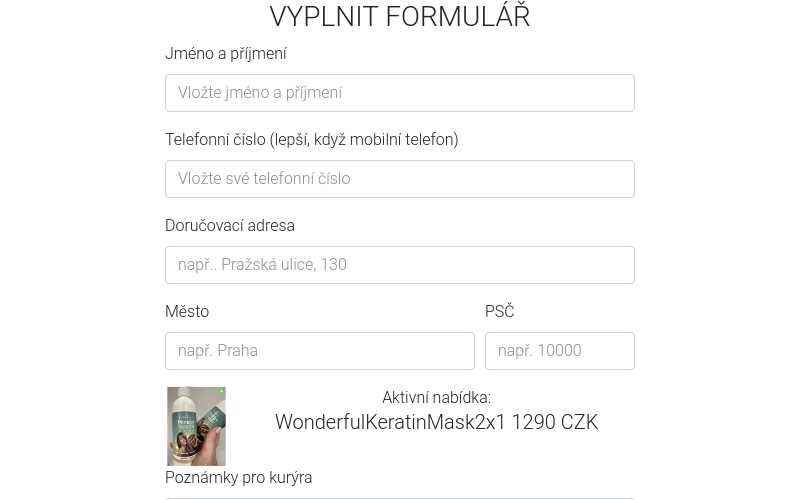The image size is (800, 500).
Task: Focus the Telefonní číslo input
Action: click(399, 179)
